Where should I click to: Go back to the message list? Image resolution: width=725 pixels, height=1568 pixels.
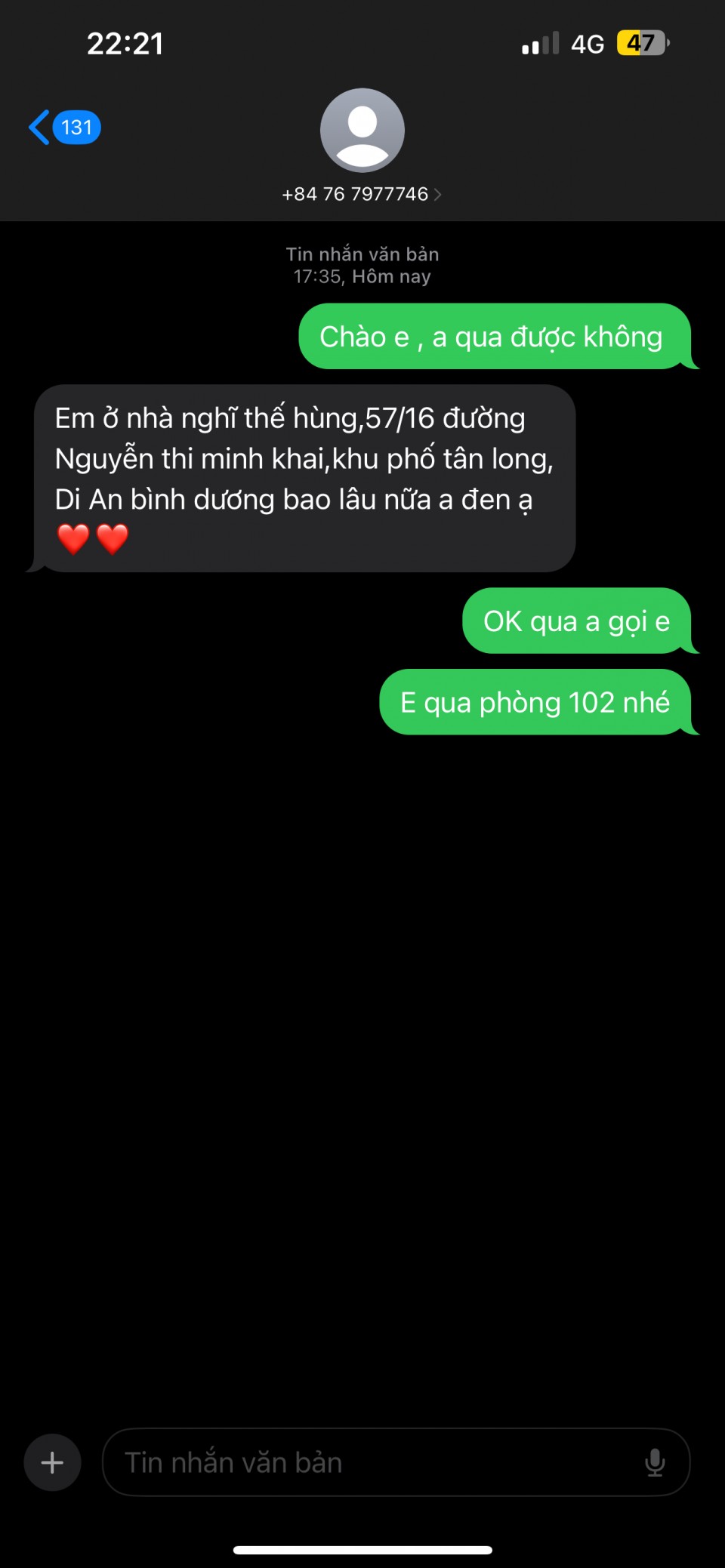pyautogui.click(x=63, y=128)
